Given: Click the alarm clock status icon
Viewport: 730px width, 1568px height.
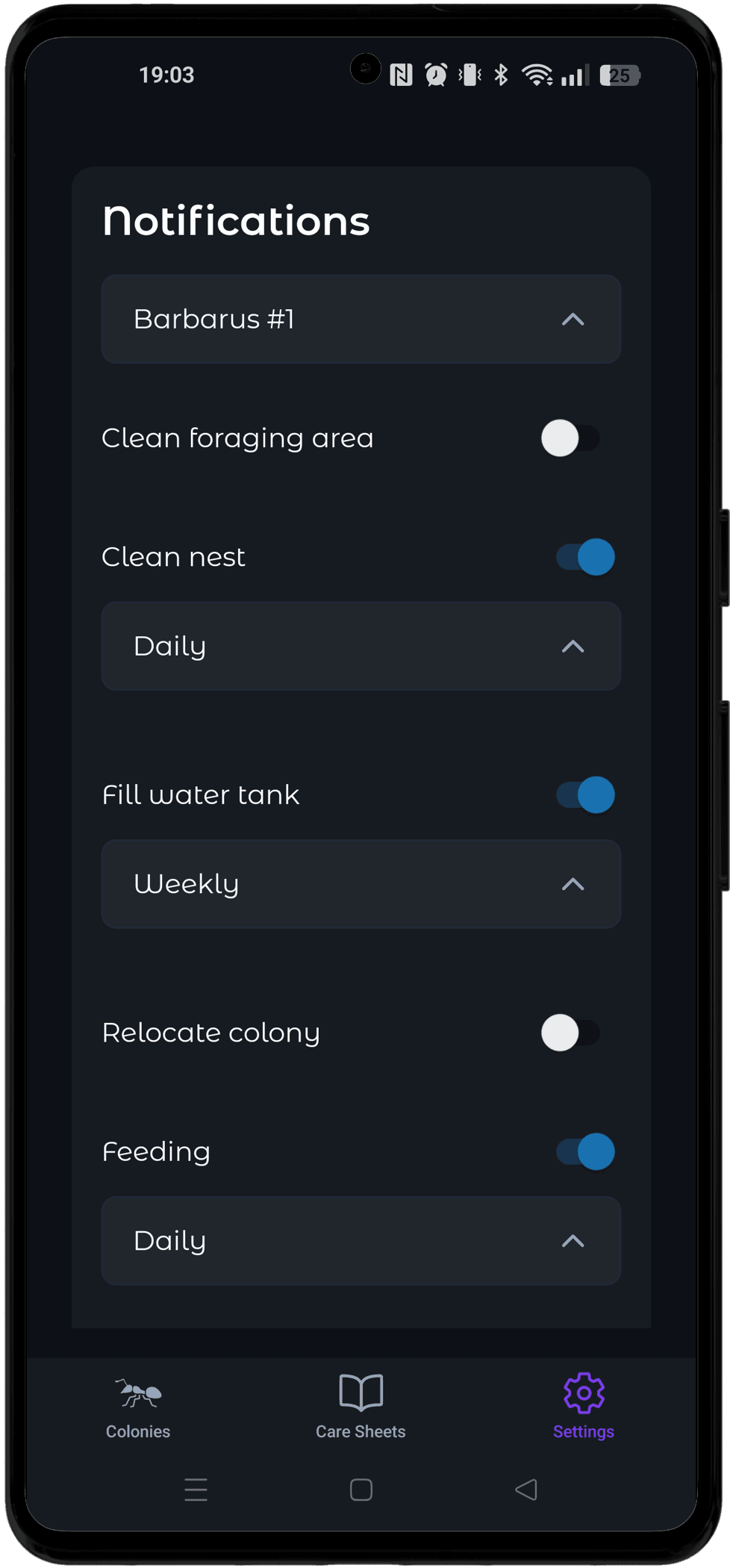Looking at the screenshot, I should click(434, 74).
